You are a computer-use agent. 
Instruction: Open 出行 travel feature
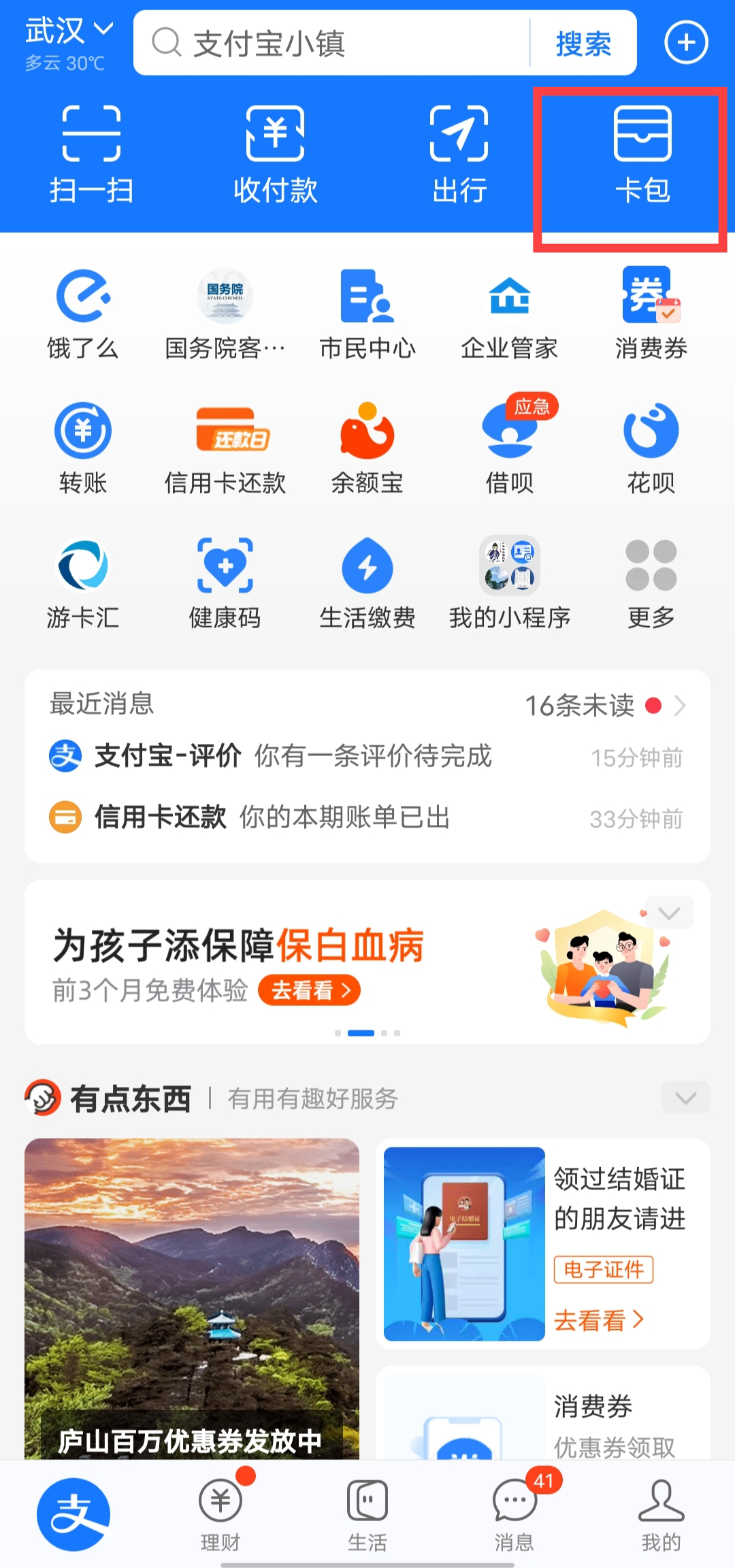(x=459, y=153)
